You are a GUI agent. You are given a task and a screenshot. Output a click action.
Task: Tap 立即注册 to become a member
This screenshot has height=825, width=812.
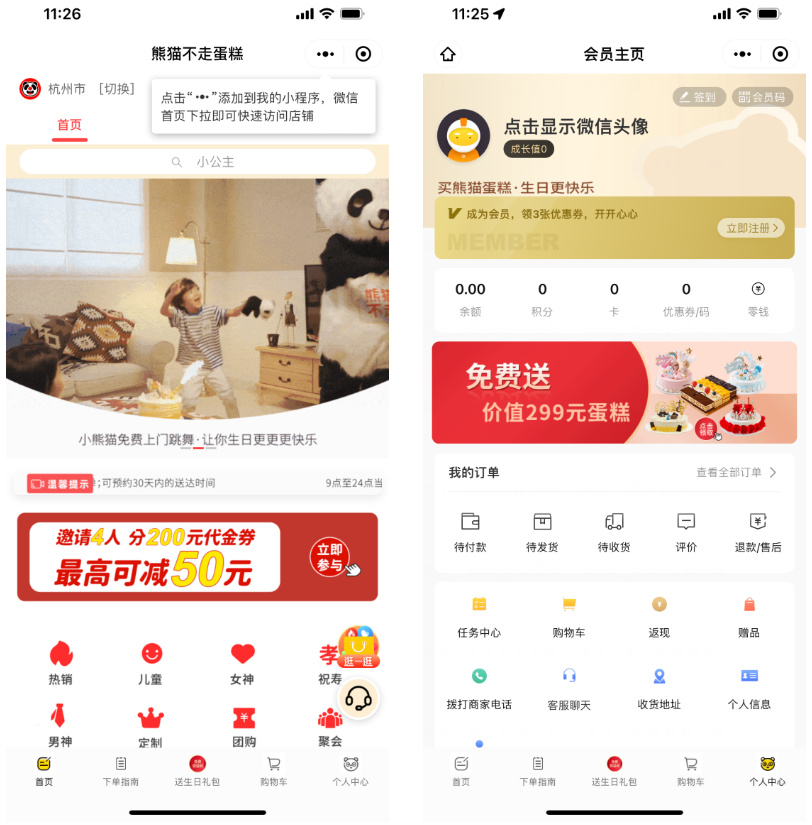coord(750,228)
